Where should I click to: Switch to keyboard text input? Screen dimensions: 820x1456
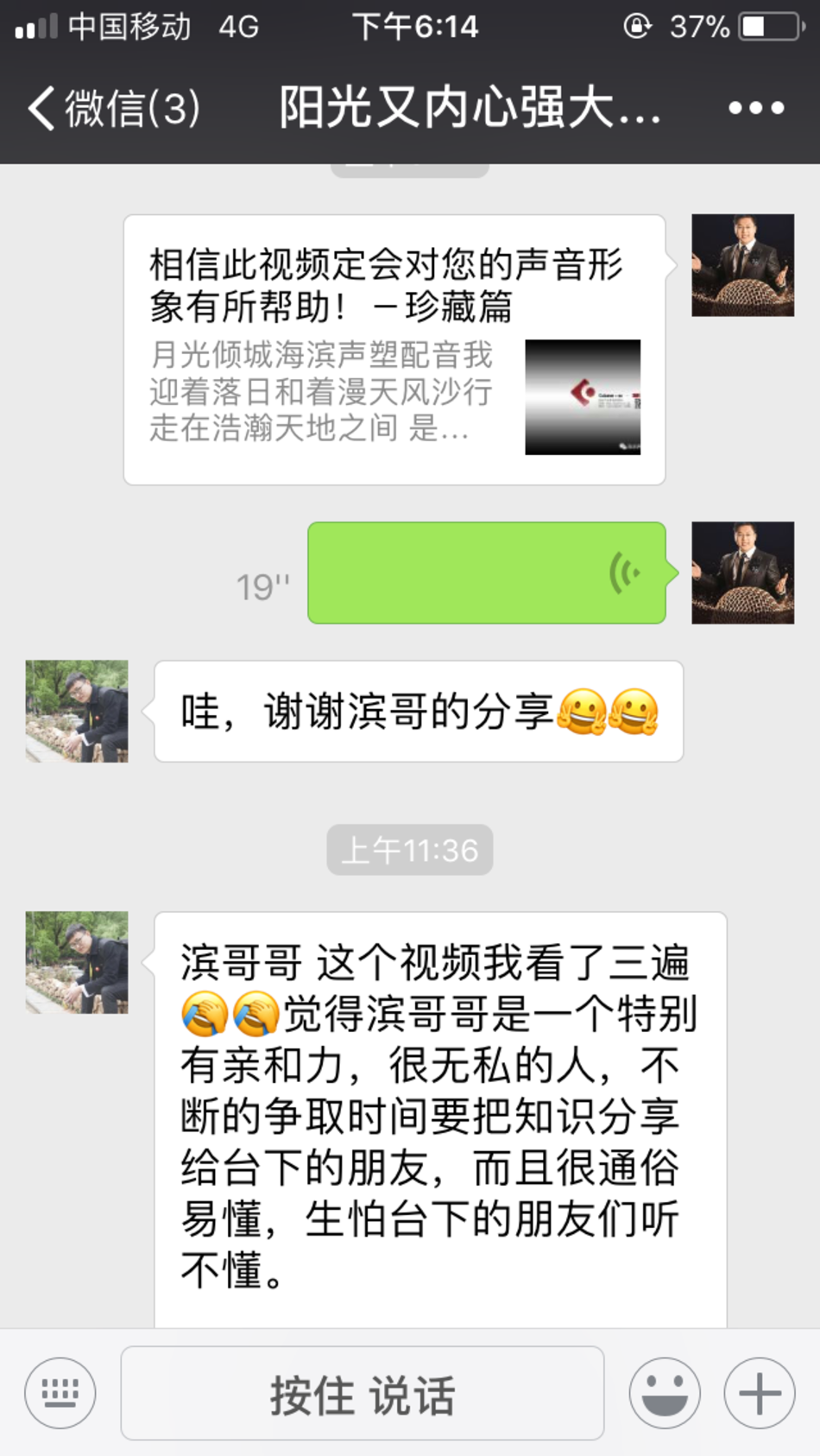(60, 1392)
